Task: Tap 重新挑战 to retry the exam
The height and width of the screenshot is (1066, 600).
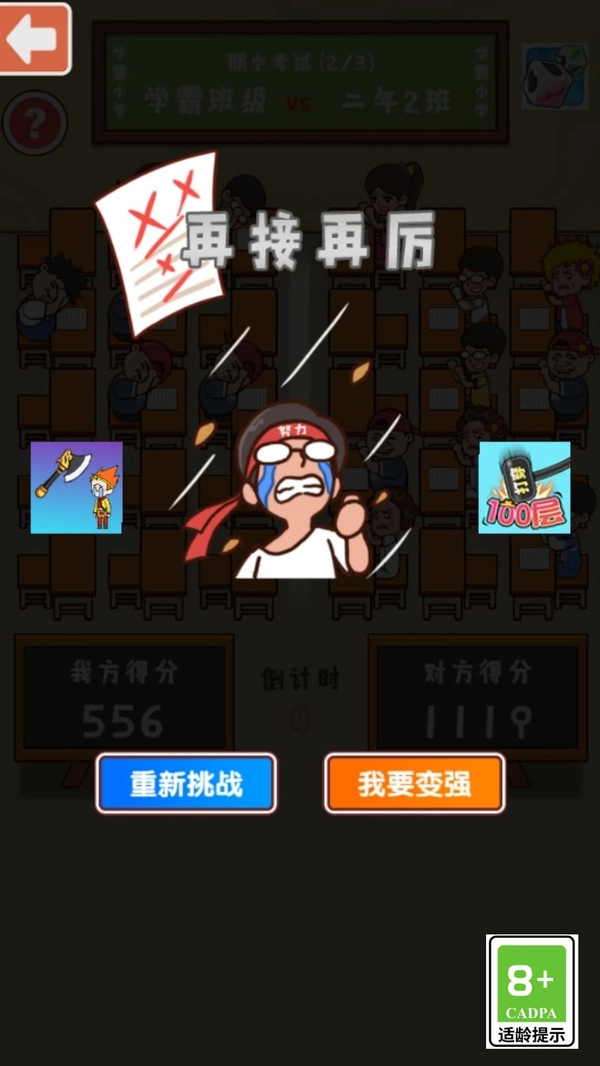Action: click(x=186, y=783)
